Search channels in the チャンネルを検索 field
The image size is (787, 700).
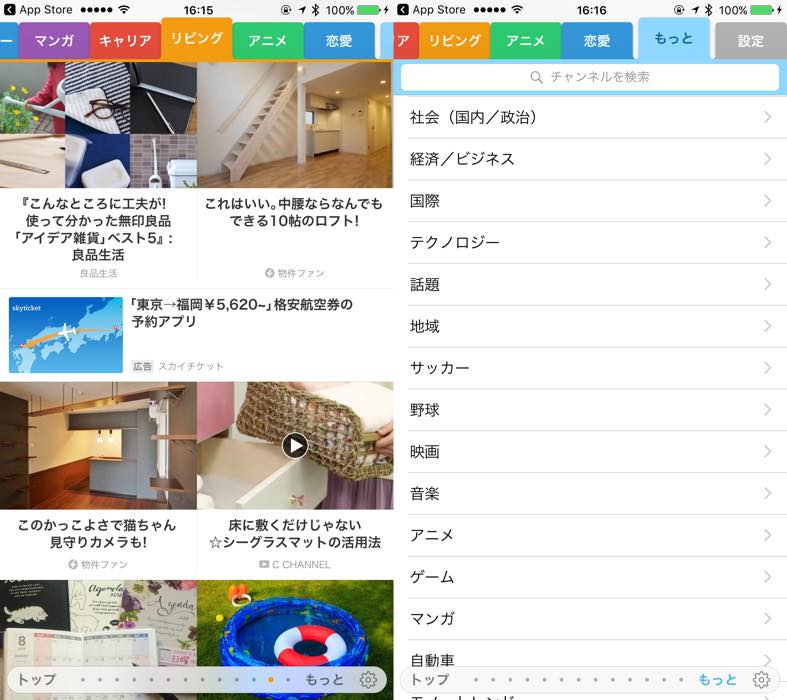590,77
